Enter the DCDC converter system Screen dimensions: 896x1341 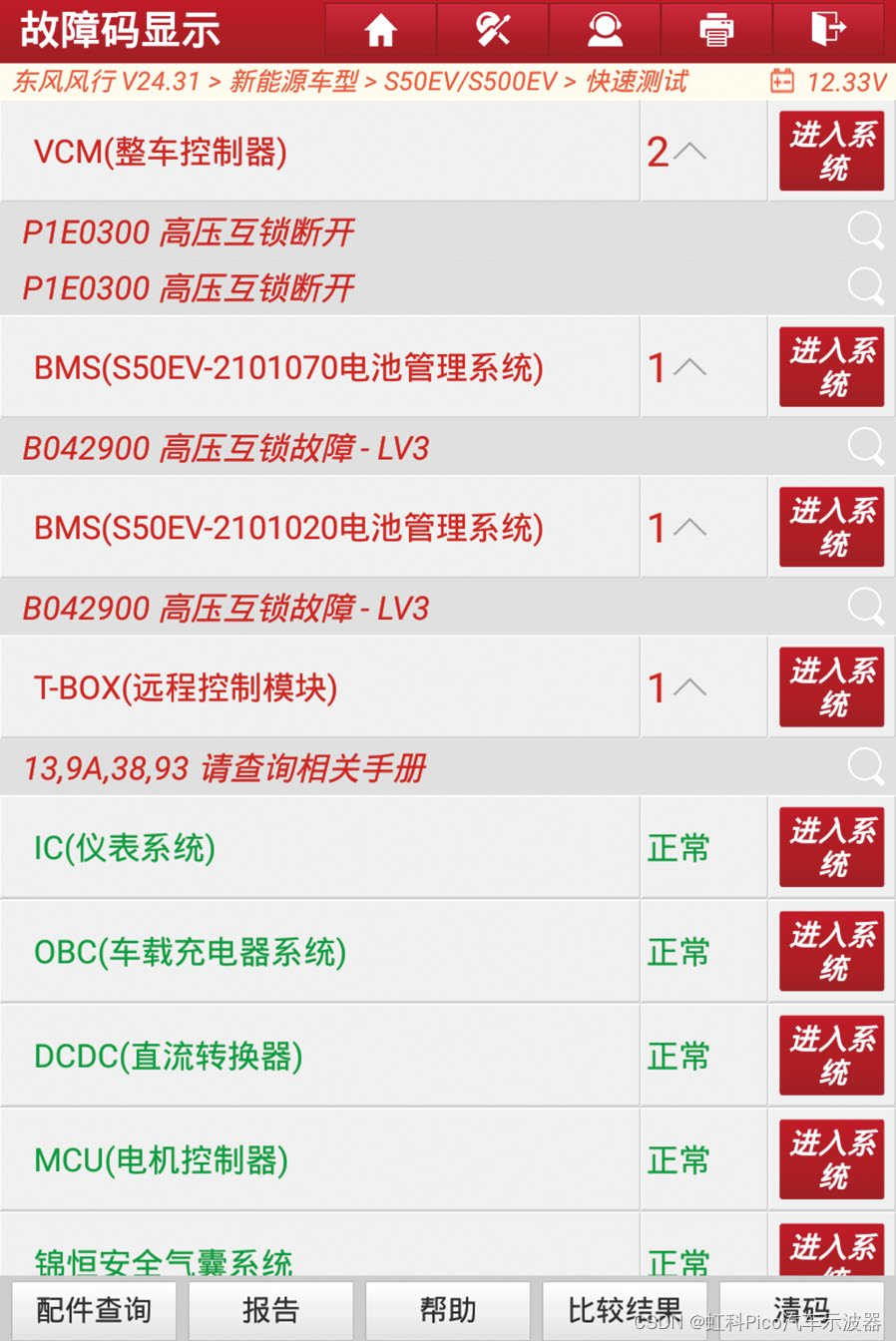831,1056
